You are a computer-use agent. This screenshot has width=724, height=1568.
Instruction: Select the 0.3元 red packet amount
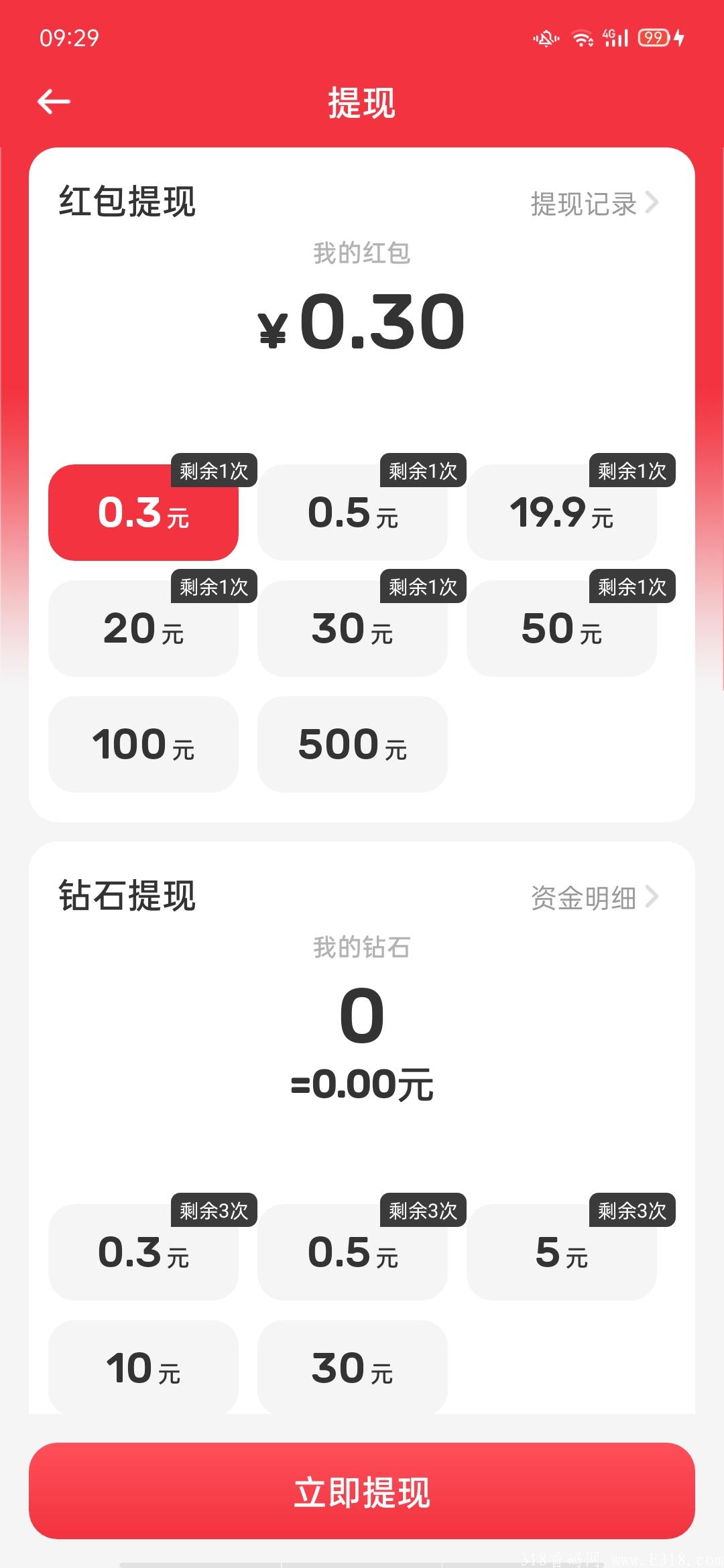(143, 513)
